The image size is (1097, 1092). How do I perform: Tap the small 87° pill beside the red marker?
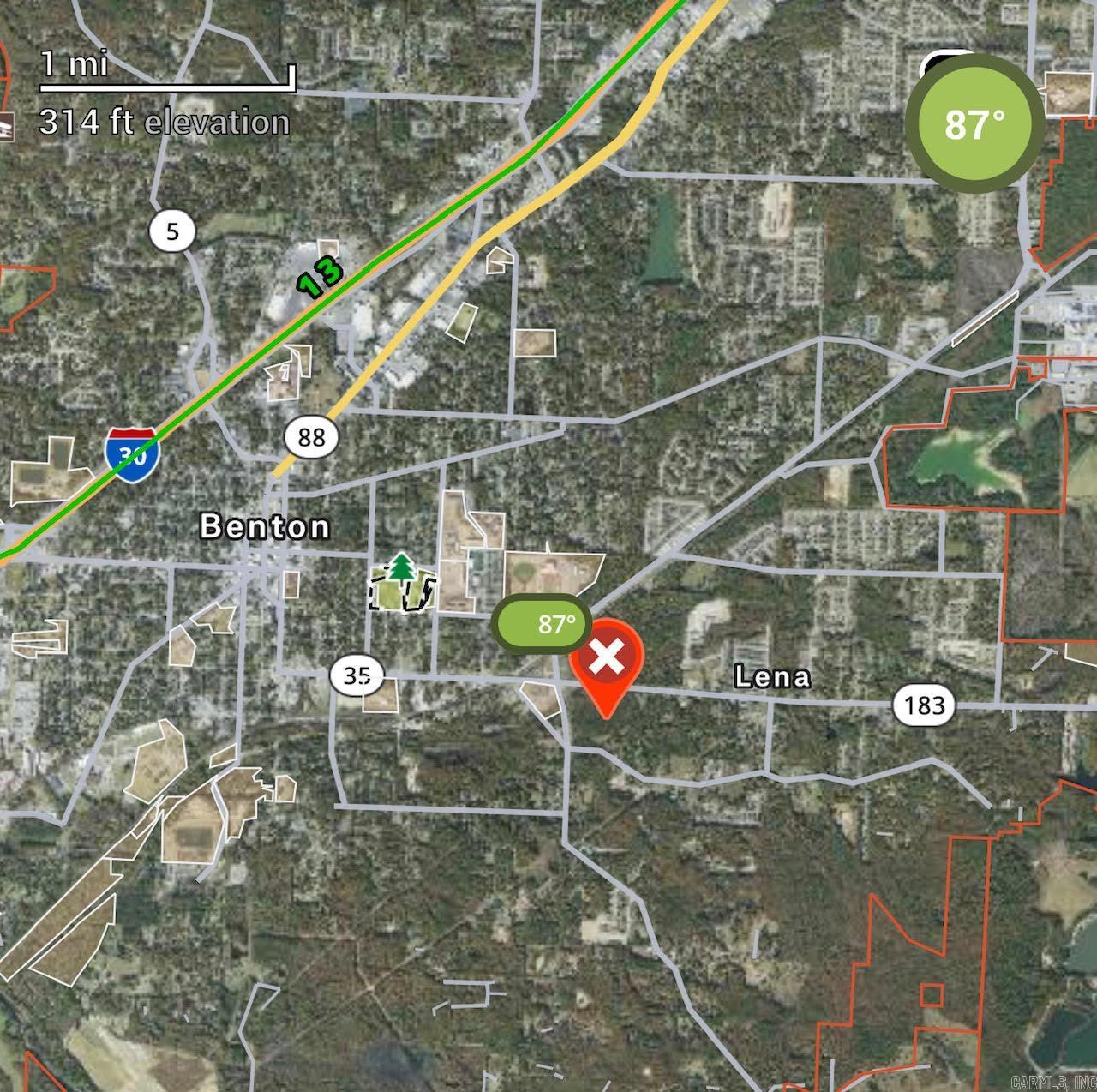(543, 624)
